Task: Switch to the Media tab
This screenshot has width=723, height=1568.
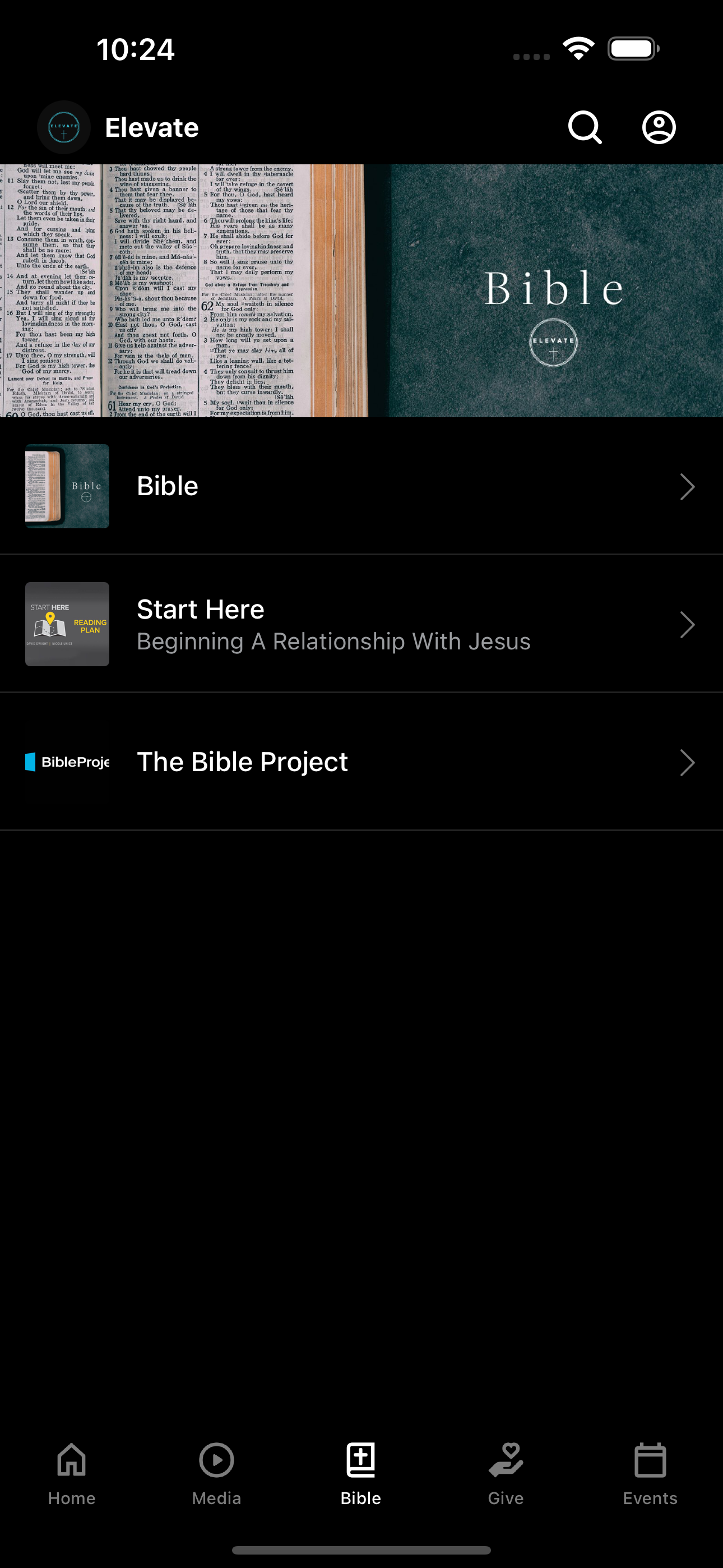Action: coord(217,1474)
